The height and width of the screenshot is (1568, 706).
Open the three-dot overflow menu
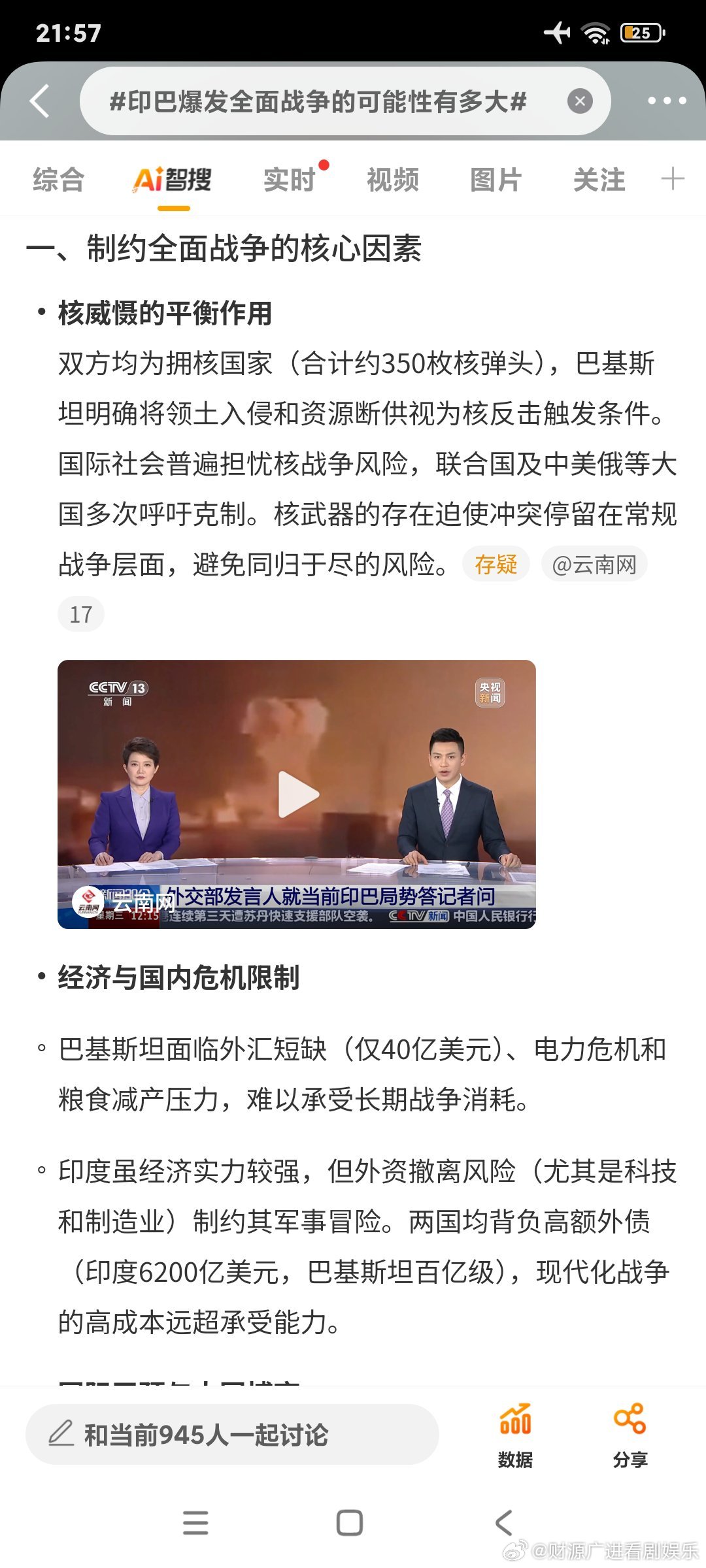[666, 101]
